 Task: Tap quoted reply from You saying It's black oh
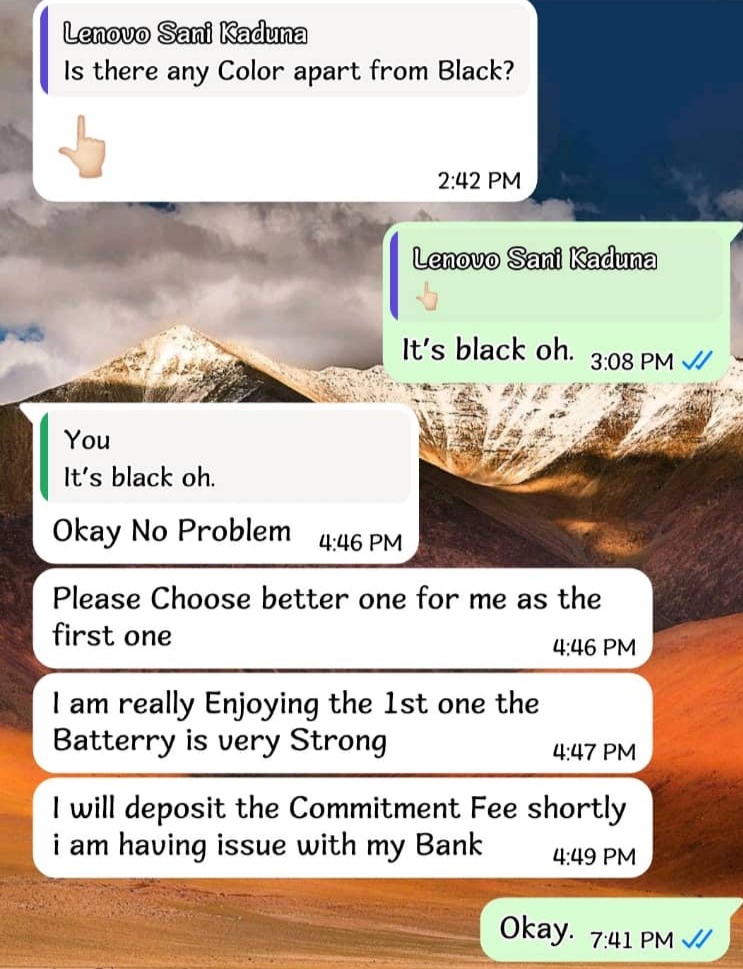[x=227, y=459]
